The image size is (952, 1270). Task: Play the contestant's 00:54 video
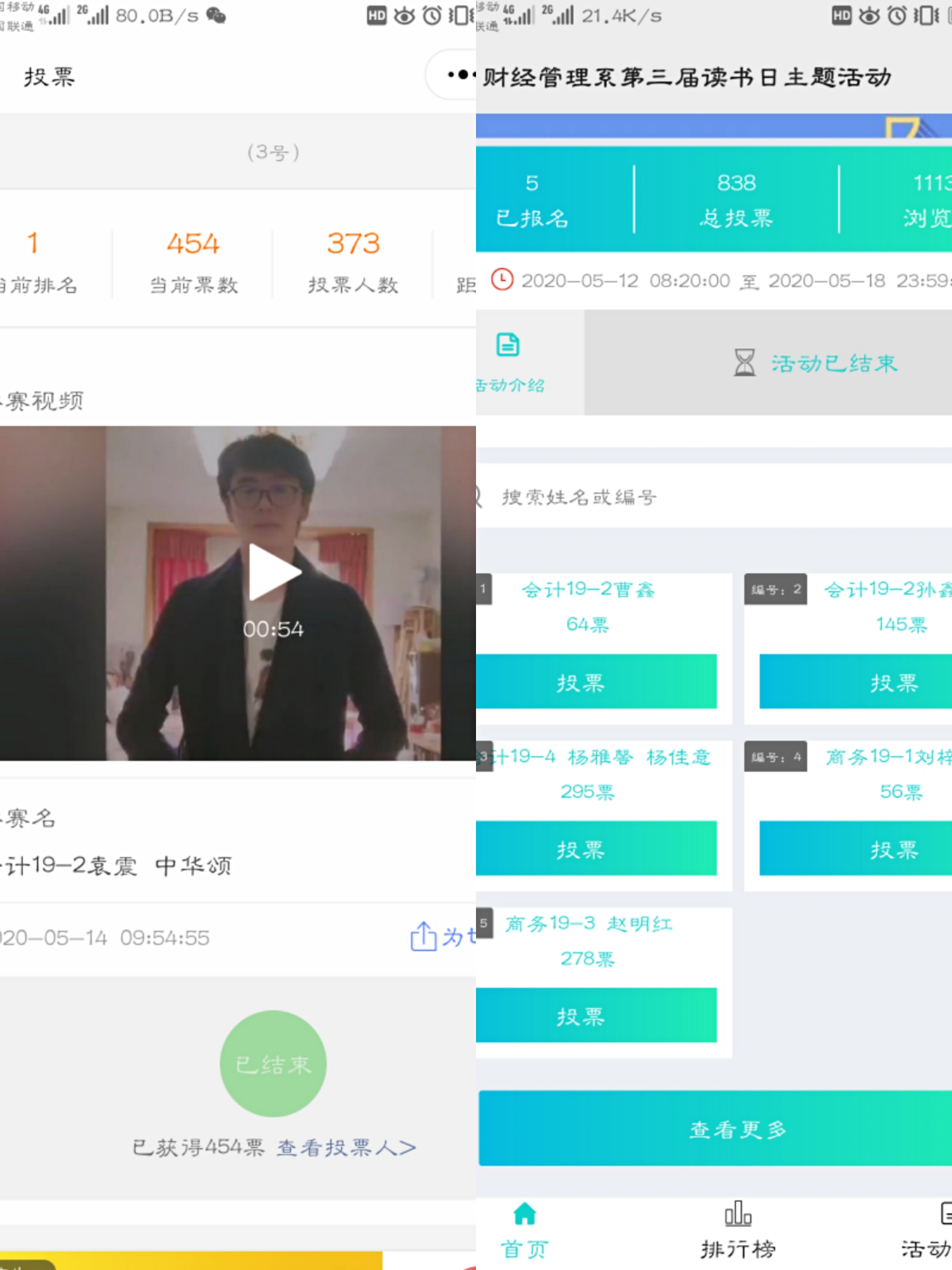pyautogui.click(x=274, y=571)
